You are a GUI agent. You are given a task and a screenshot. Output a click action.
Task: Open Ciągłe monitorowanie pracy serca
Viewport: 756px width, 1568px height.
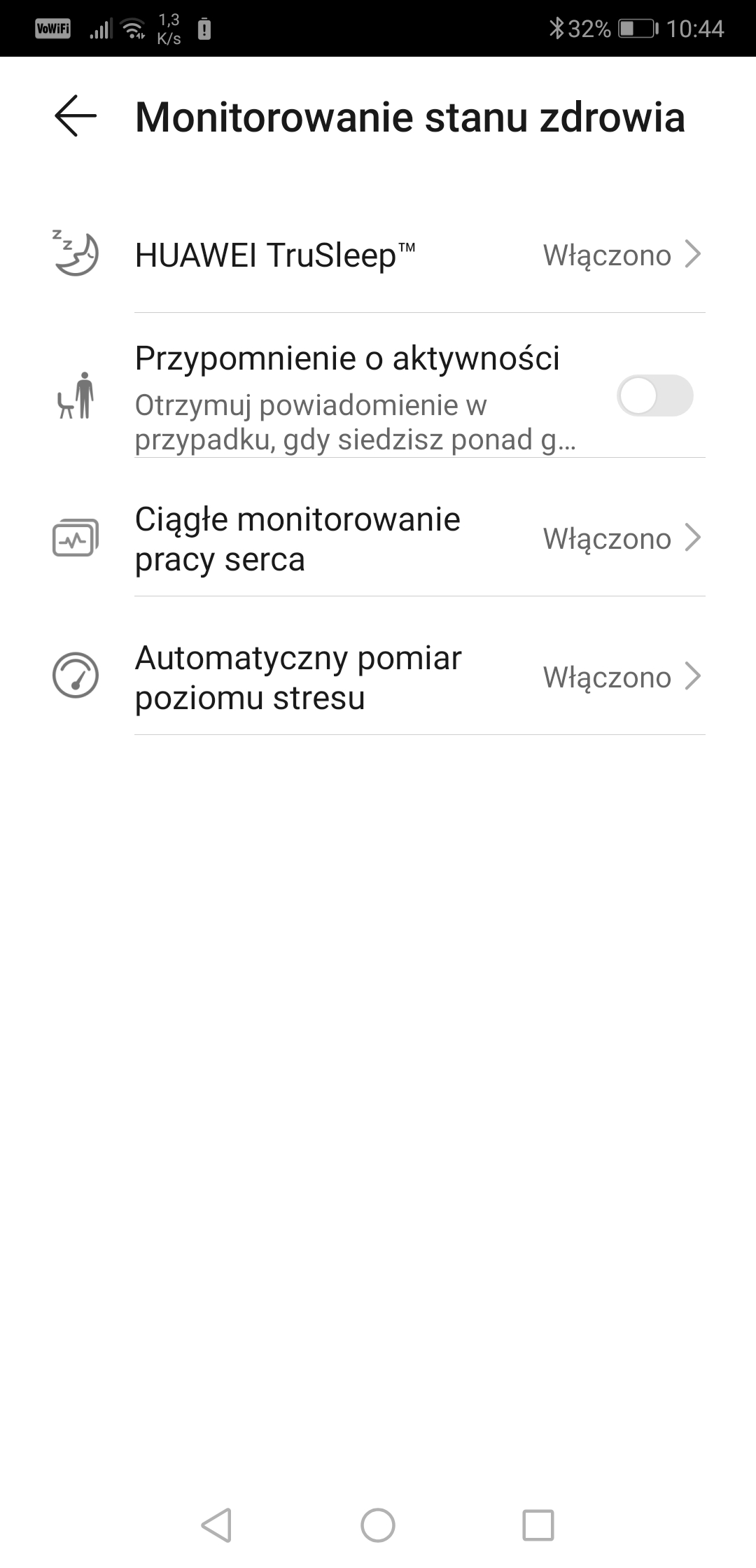click(378, 539)
